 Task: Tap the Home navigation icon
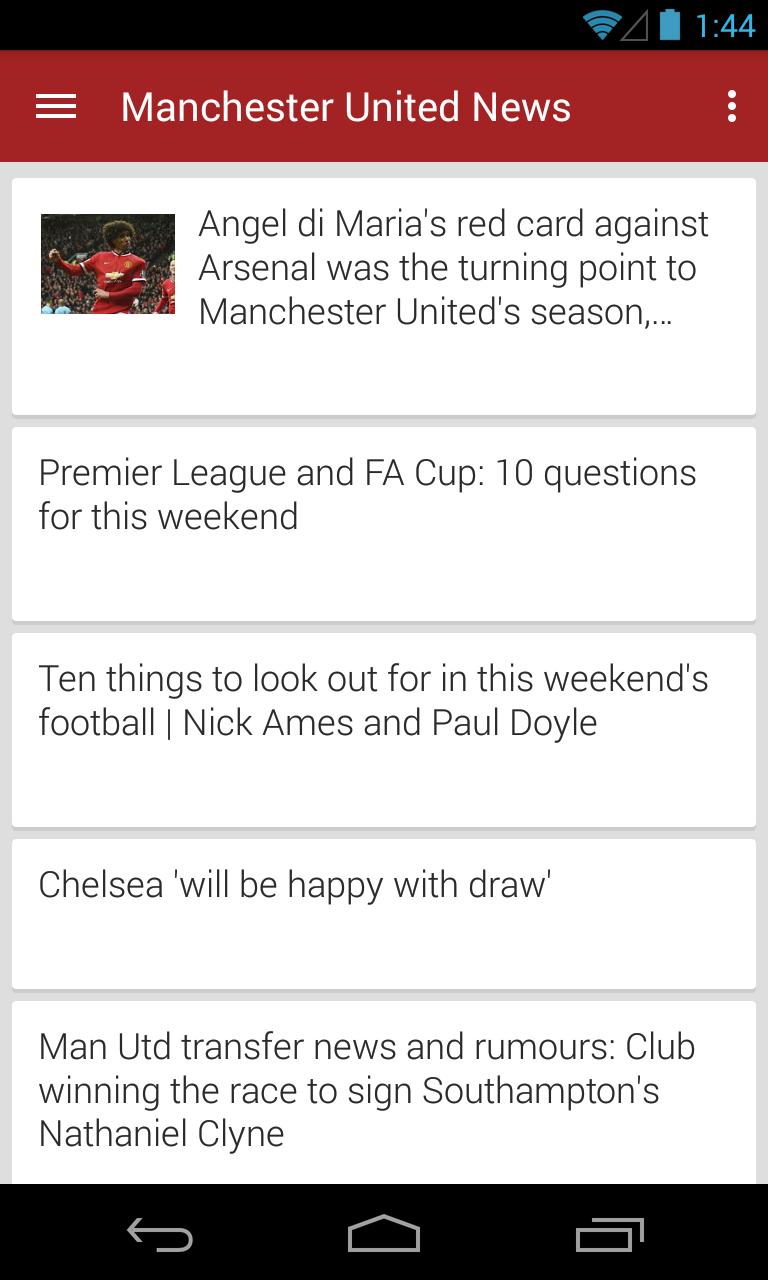pos(384,1235)
